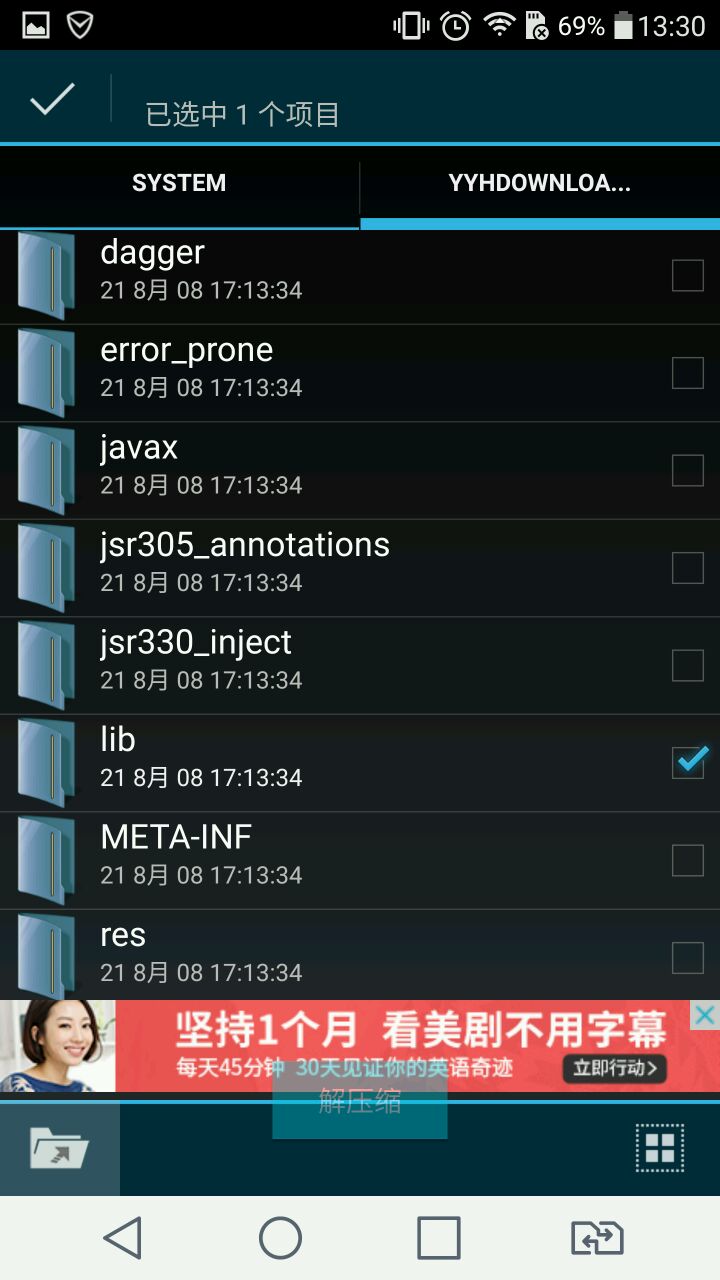Tap the select-all grid icon
The height and width of the screenshot is (1280, 720).
pos(660,1148)
